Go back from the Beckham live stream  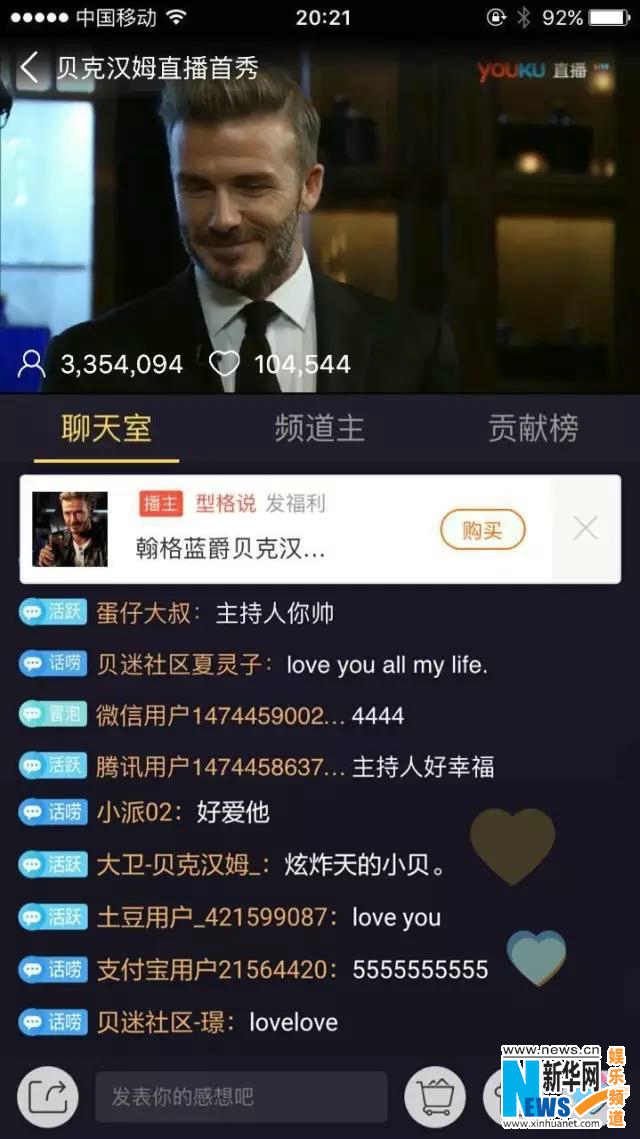pos(30,68)
